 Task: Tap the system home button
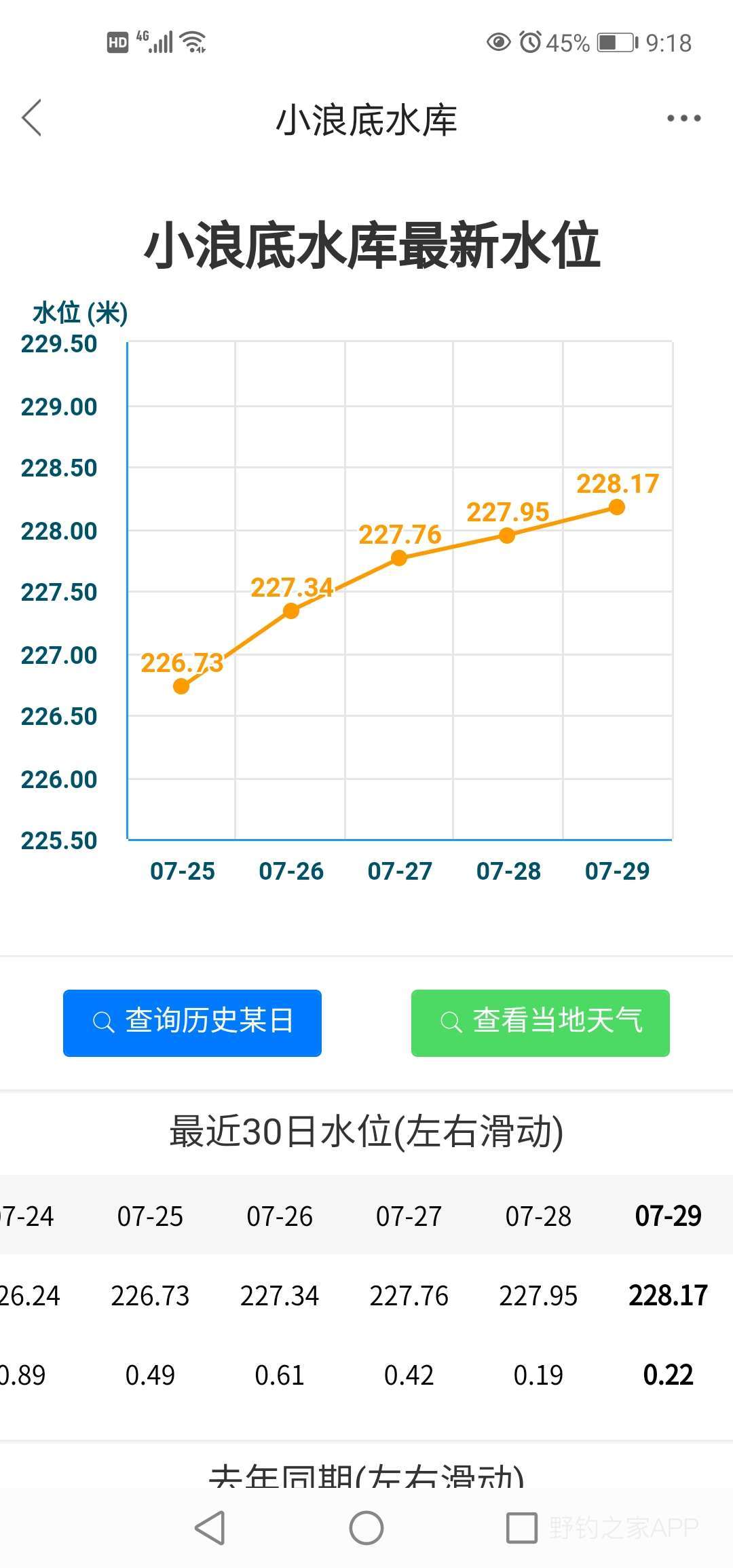tap(366, 1528)
